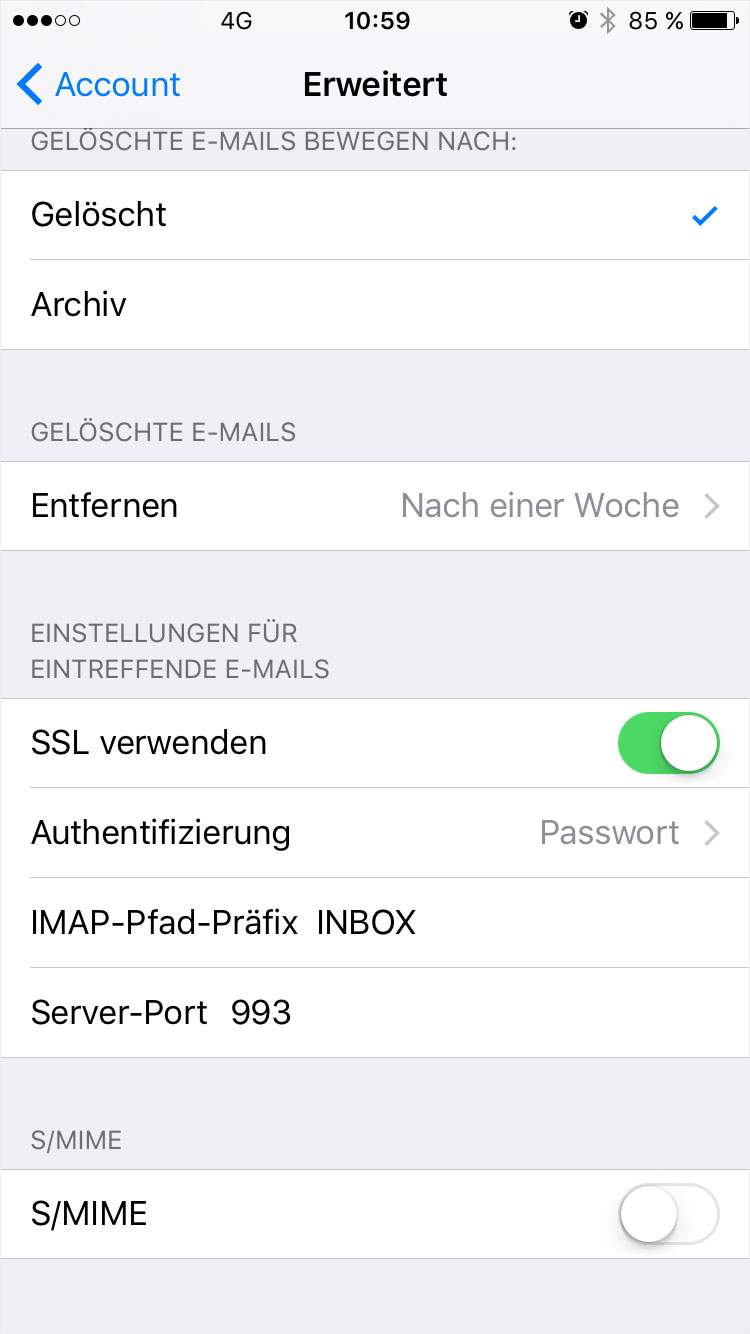Open Authentifizierung options
This screenshot has width=750, height=1334.
pyautogui.click(x=375, y=833)
